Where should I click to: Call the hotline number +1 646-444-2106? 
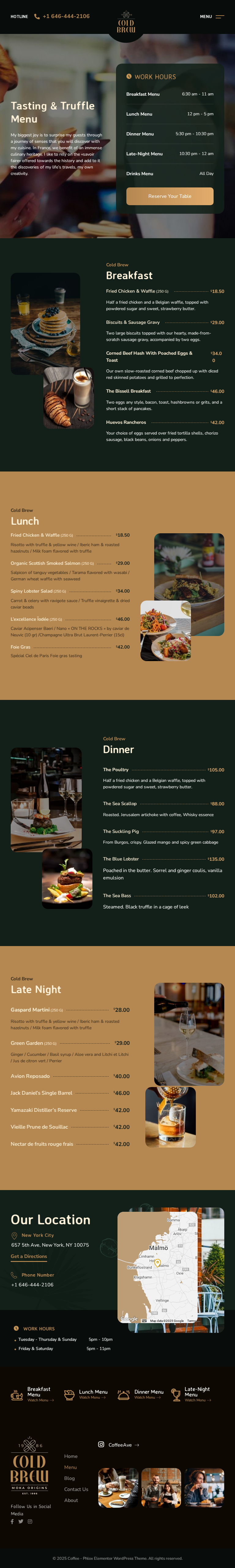66,17
